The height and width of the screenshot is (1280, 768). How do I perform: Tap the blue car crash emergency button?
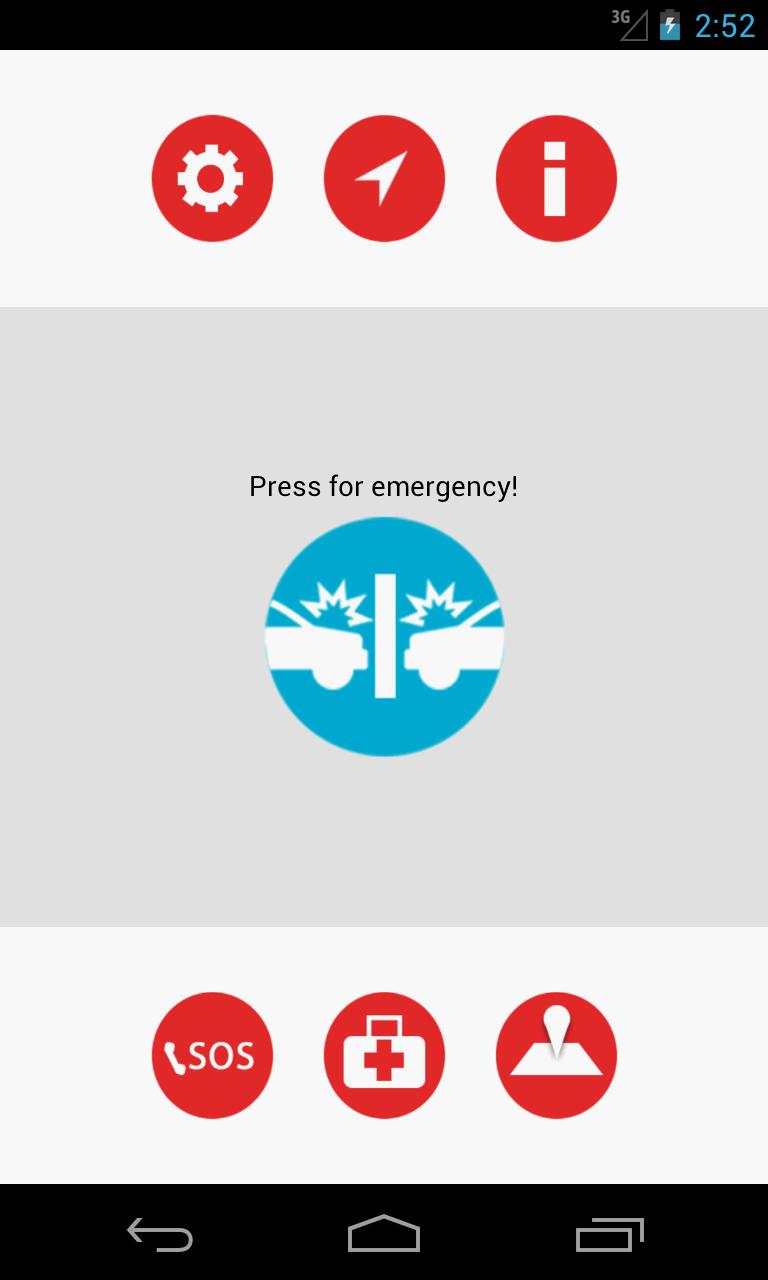pyautogui.click(x=384, y=636)
